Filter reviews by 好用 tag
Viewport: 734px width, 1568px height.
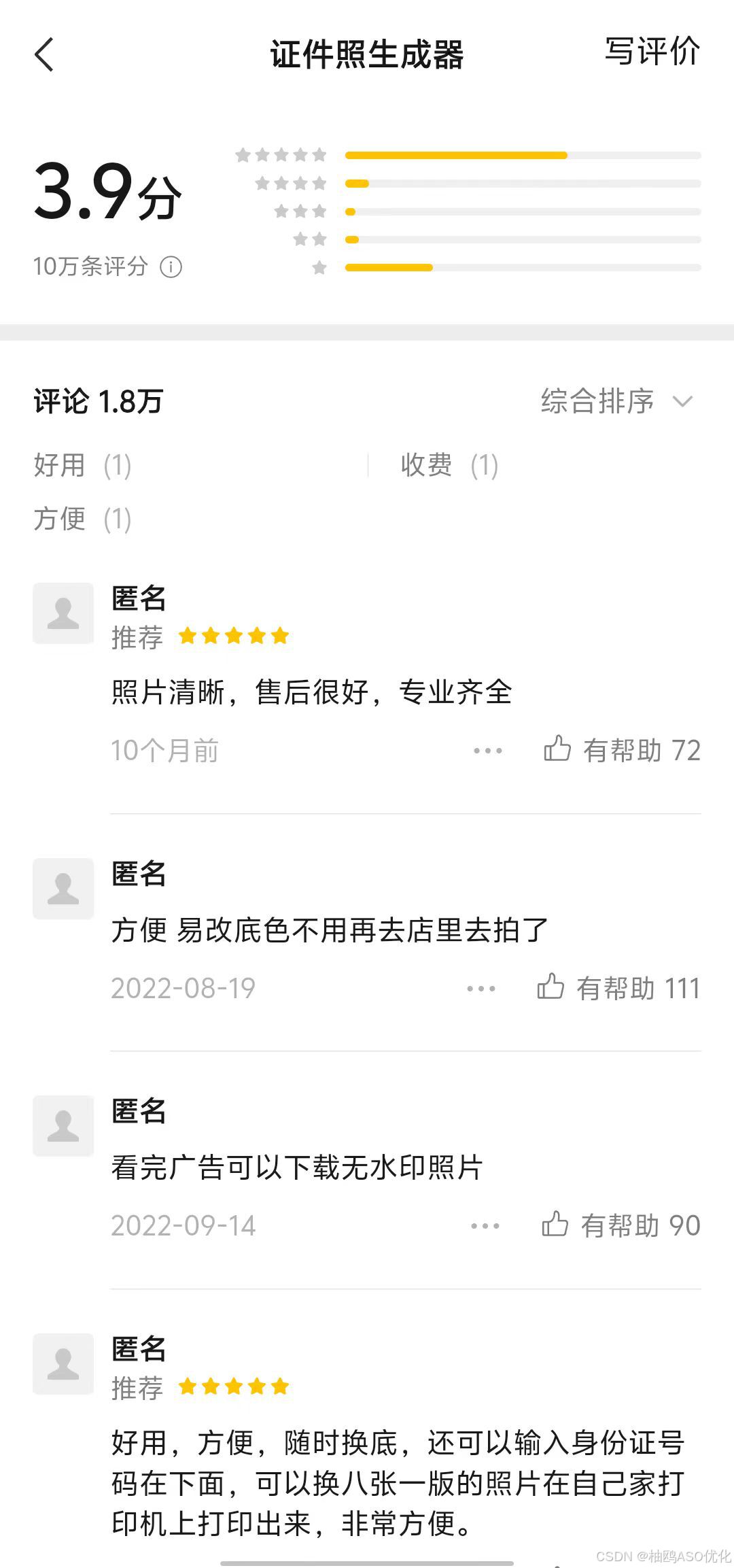pos(82,466)
